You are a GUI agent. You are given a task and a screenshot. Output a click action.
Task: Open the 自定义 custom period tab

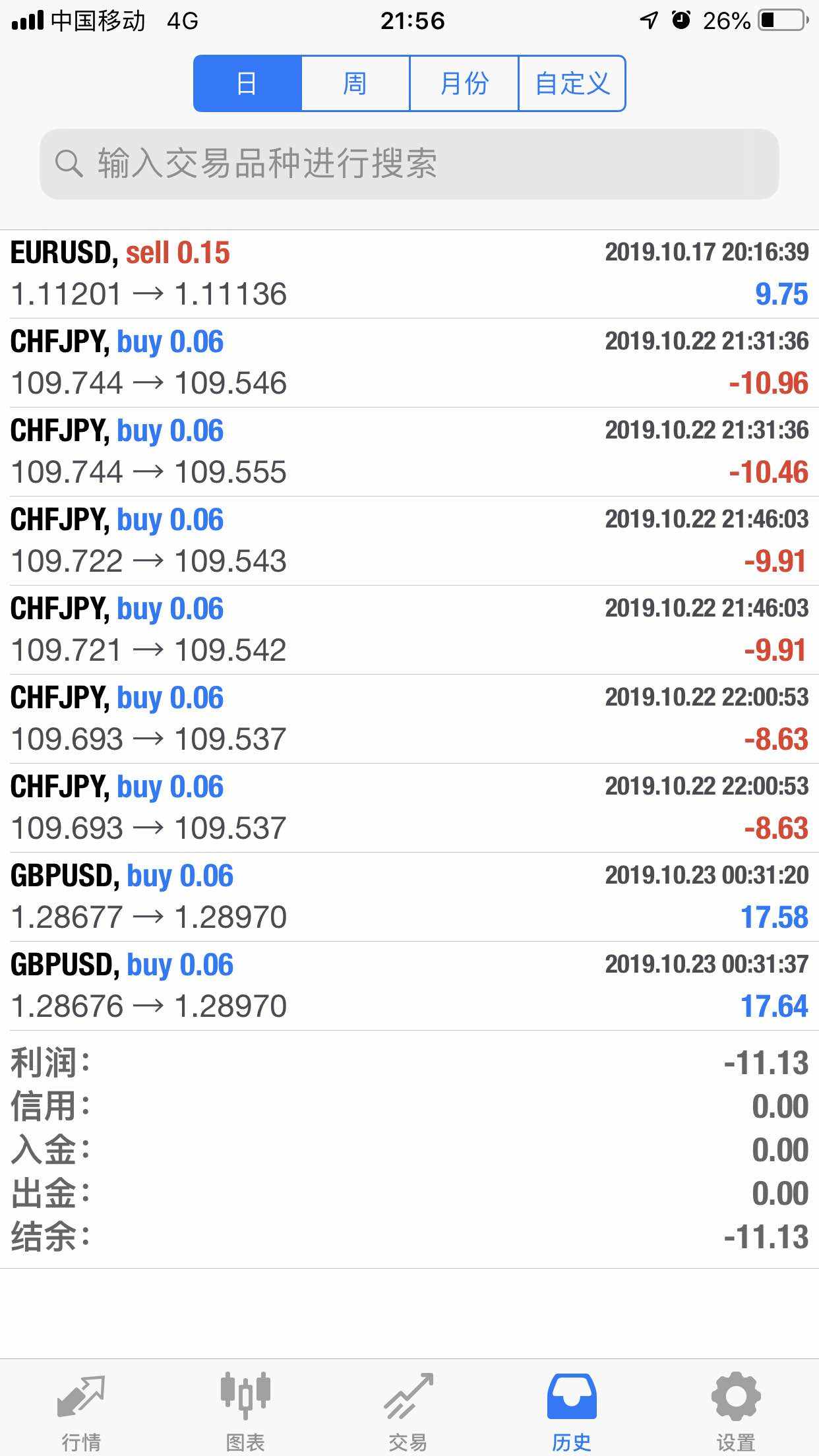coord(572,84)
